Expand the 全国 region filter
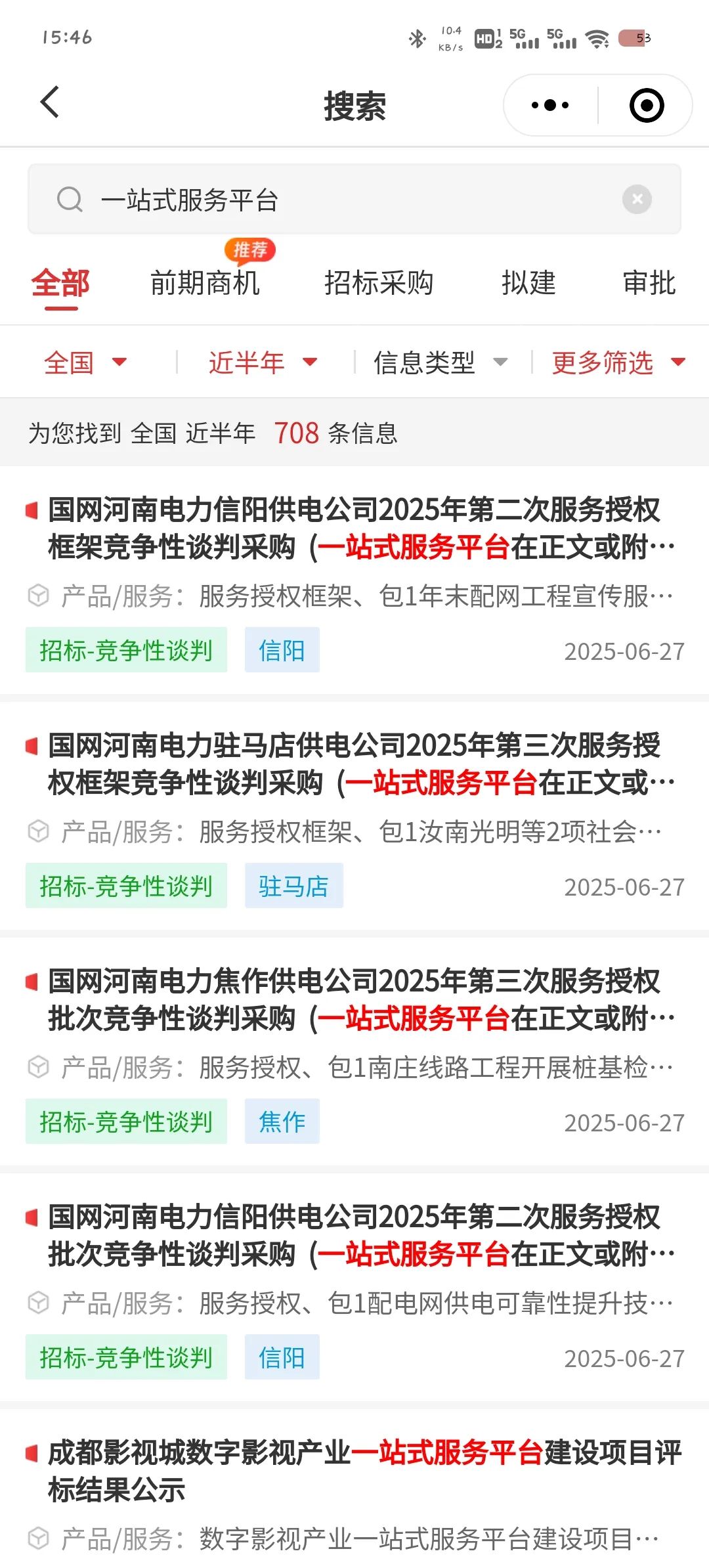Image resolution: width=709 pixels, height=1568 pixels. pyautogui.click(x=85, y=362)
